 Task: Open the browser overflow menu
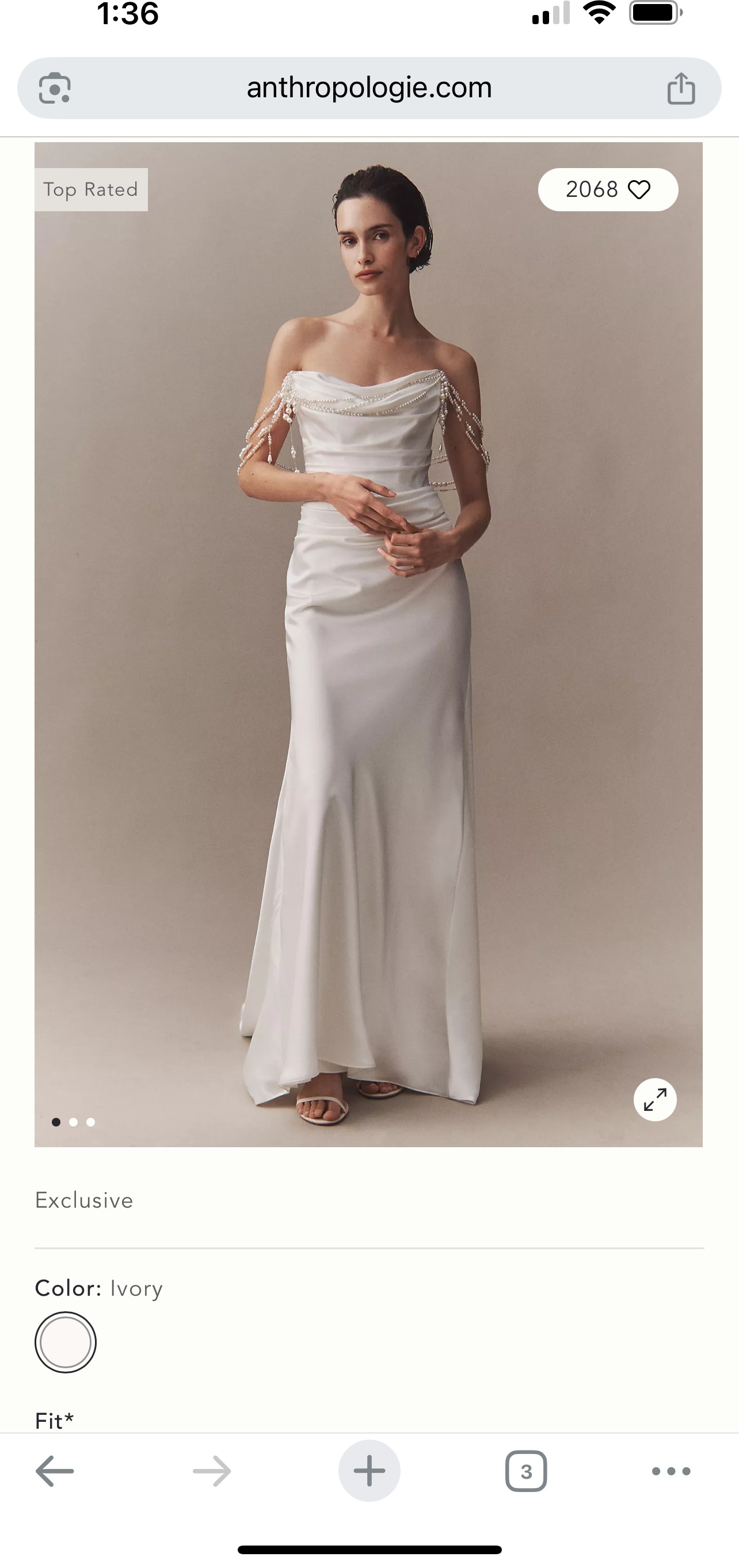point(671,1471)
